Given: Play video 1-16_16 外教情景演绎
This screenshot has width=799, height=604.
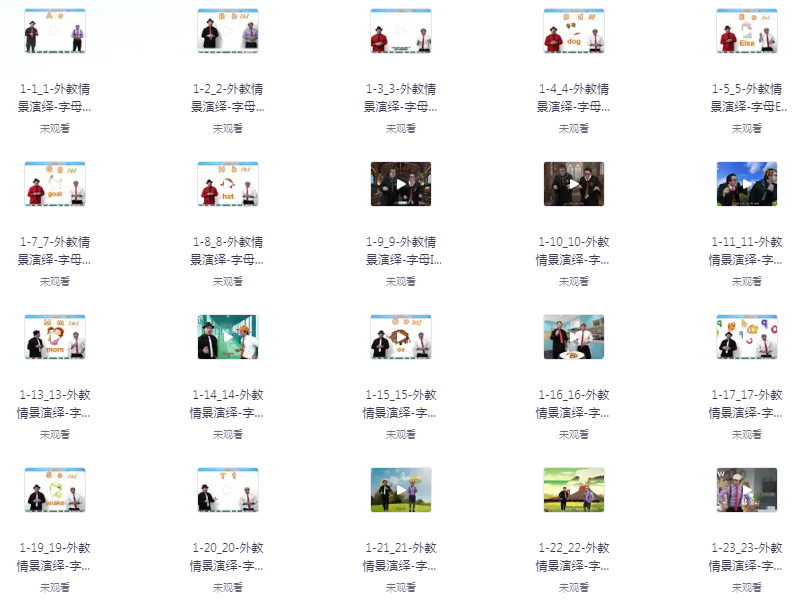Looking at the screenshot, I should 574,337.
